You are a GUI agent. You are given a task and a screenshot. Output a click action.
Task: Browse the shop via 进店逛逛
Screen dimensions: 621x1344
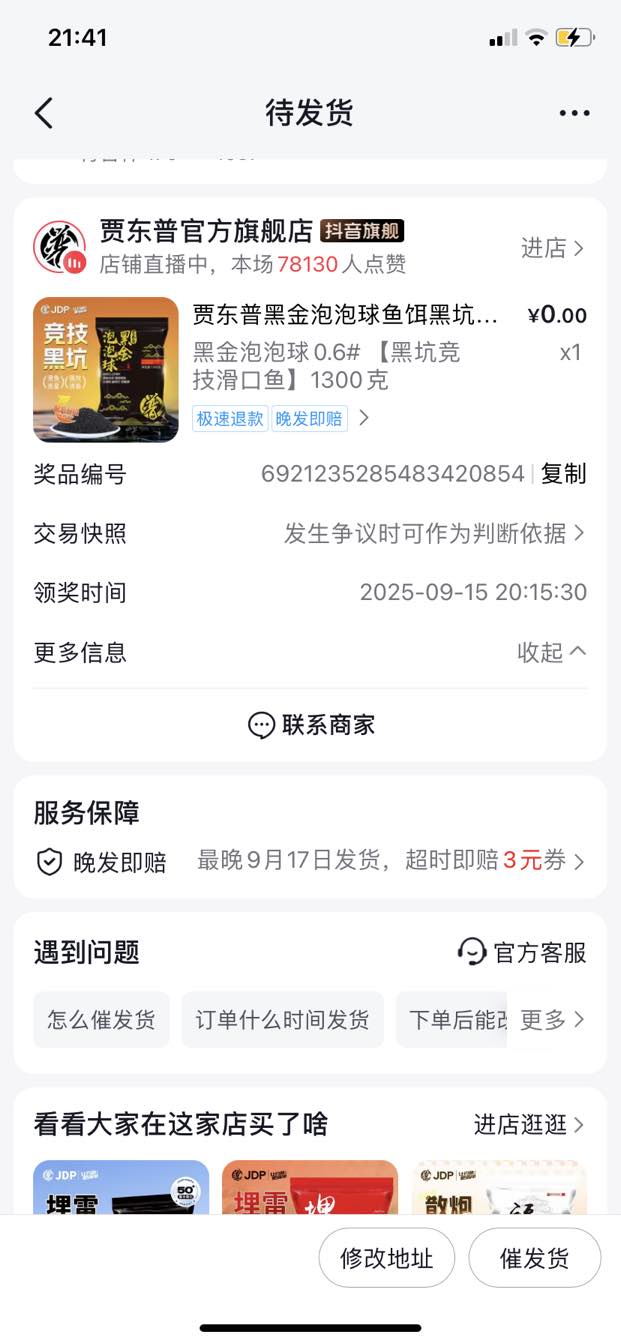529,1124
